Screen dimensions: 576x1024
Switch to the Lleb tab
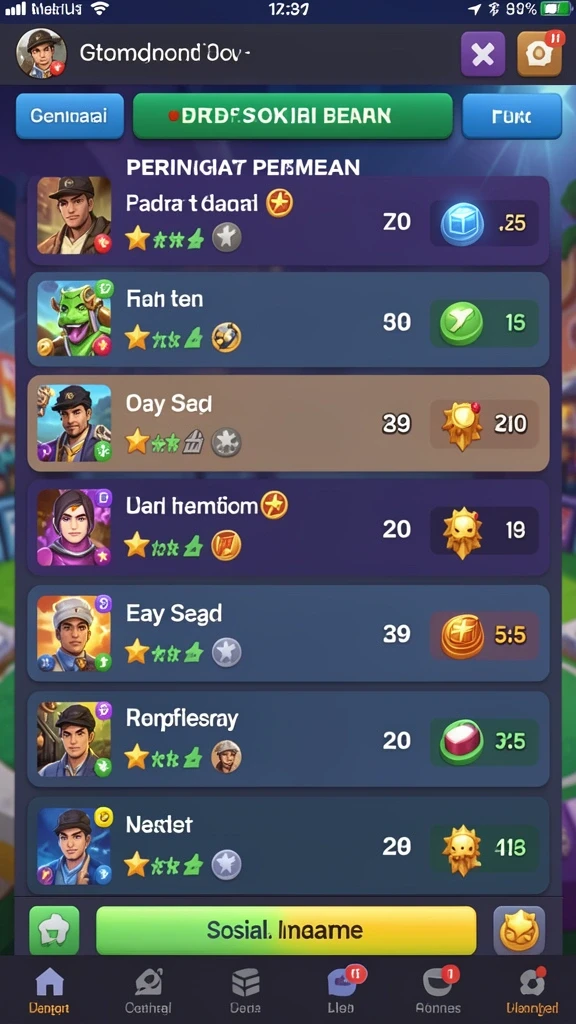[x=342, y=991]
